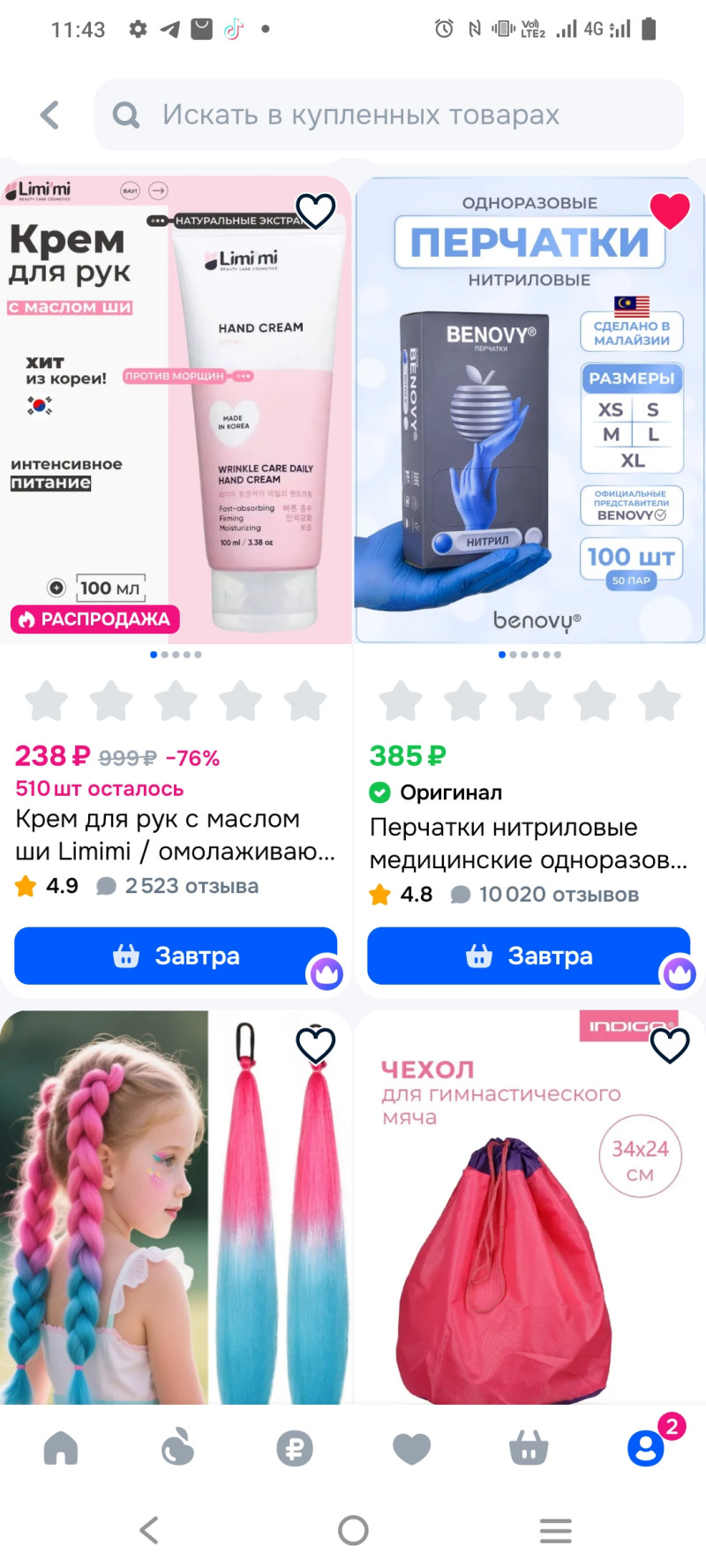This screenshot has height=1568, width=706.
Task: Open the fresh groceries tab with apple icon
Action: point(177,1448)
